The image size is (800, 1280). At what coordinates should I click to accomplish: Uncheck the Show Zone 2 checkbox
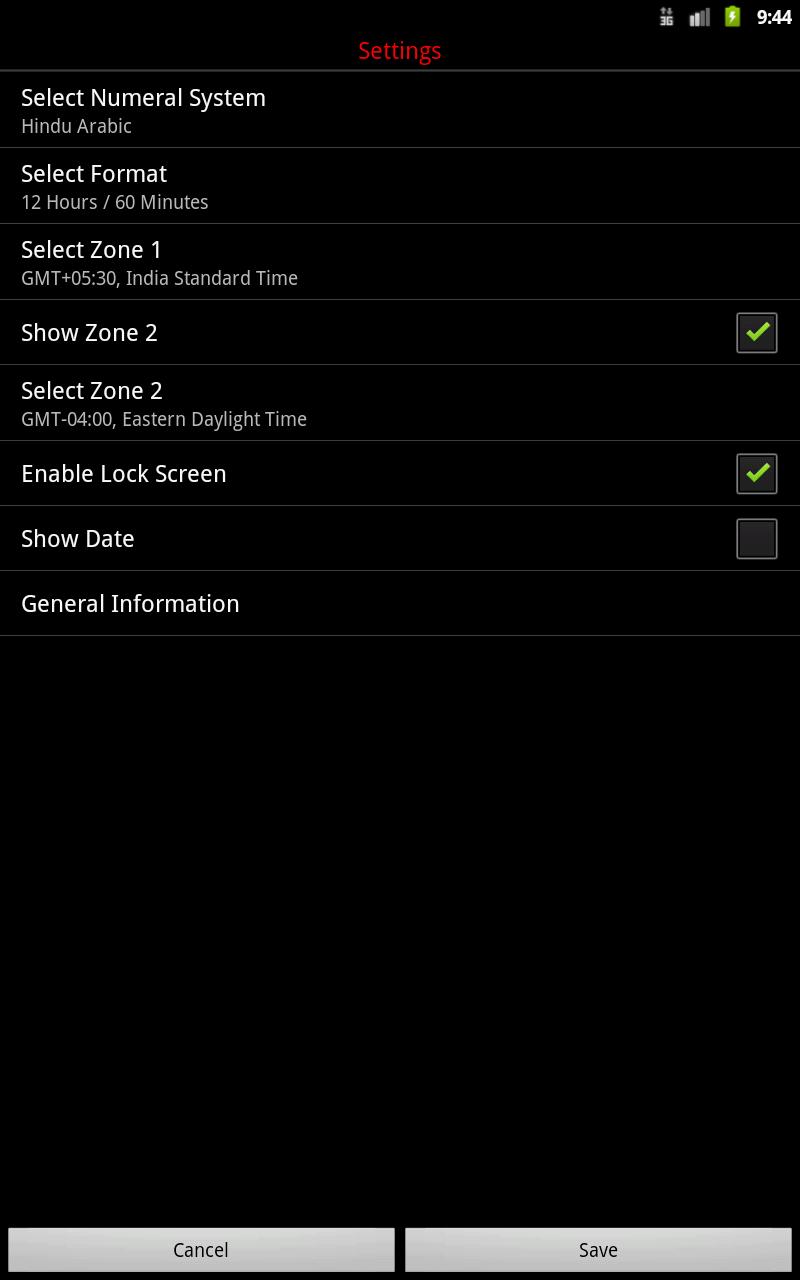pos(756,333)
